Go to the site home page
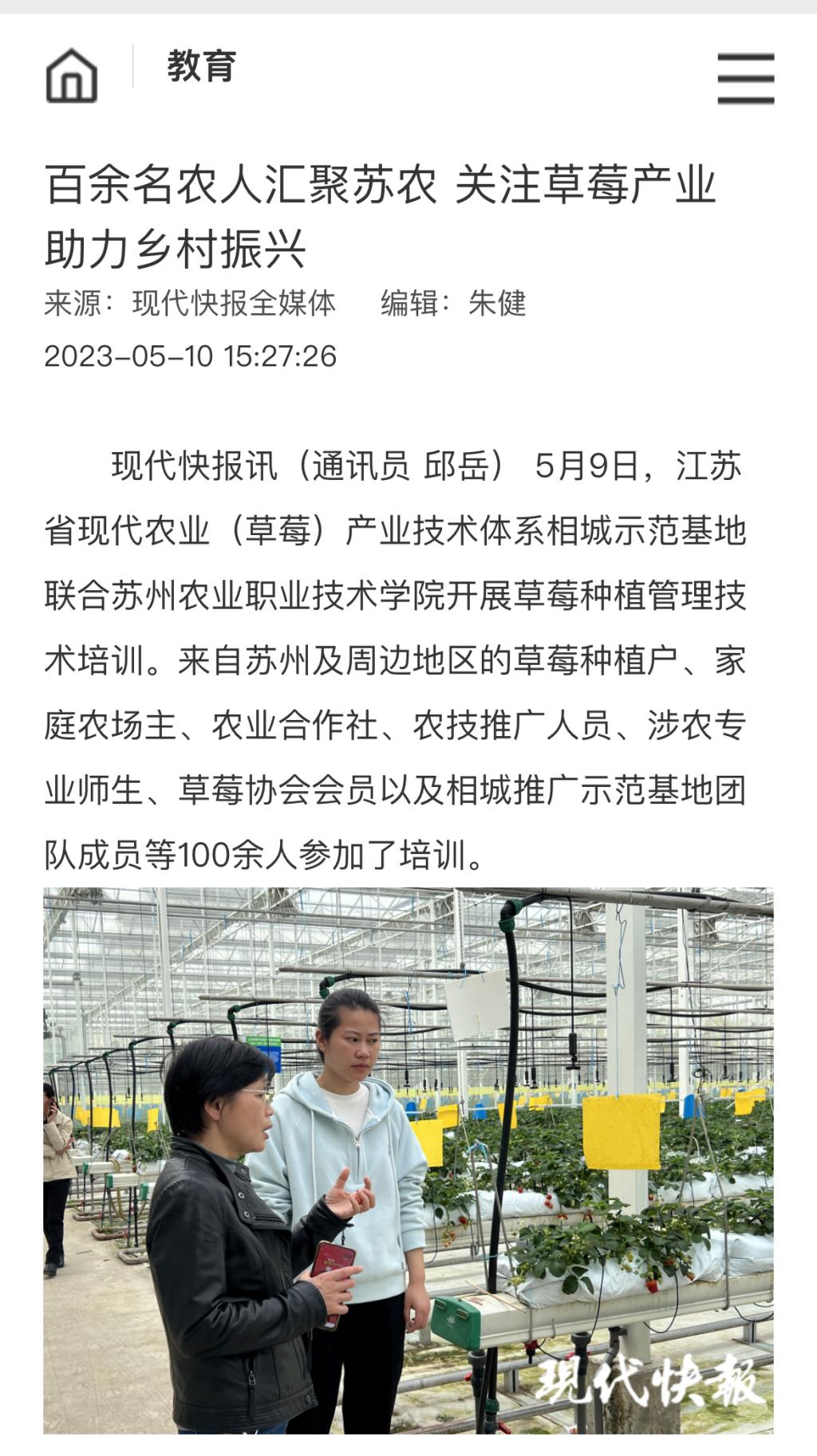The height and width of the screenshot is (1456, 817). (72, 76)
